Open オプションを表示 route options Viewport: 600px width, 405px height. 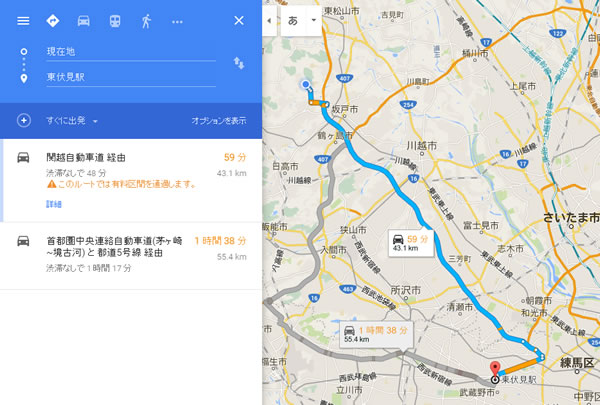click(x=219, y=121)
